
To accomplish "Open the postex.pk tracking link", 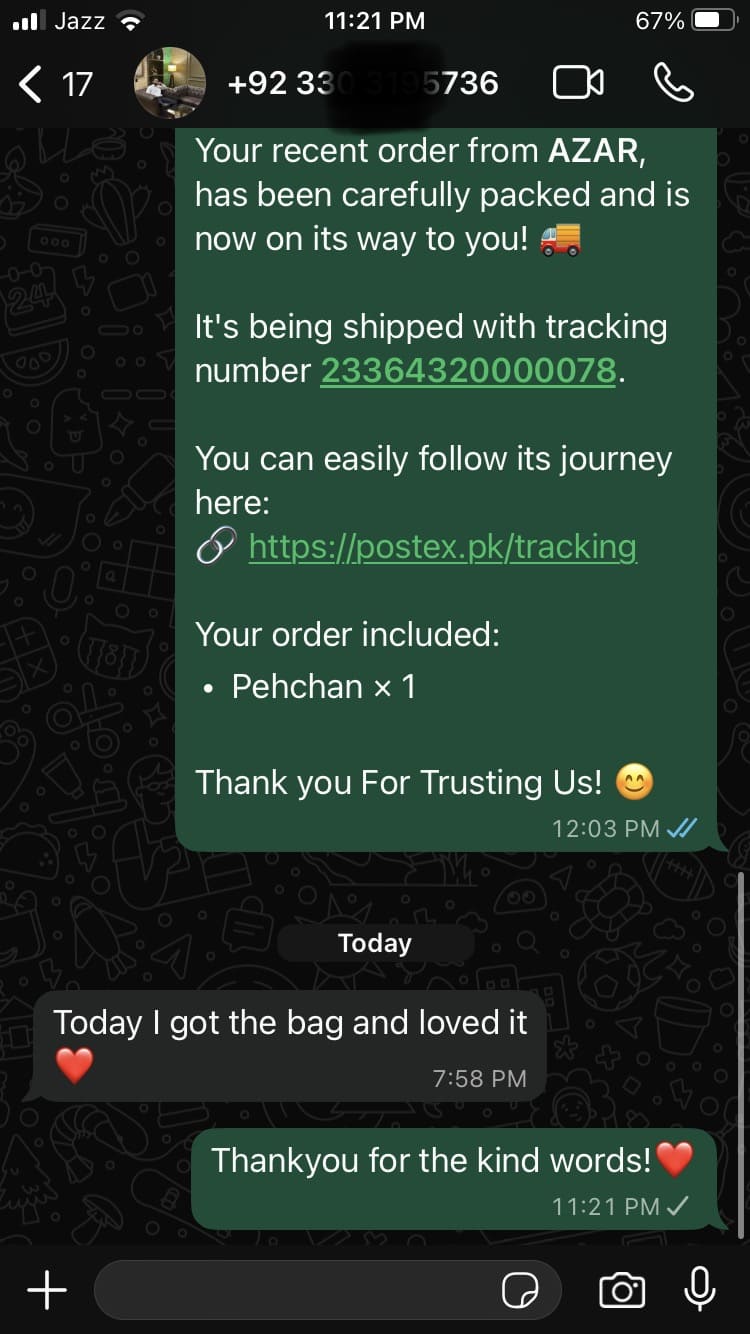I will 442,546.
